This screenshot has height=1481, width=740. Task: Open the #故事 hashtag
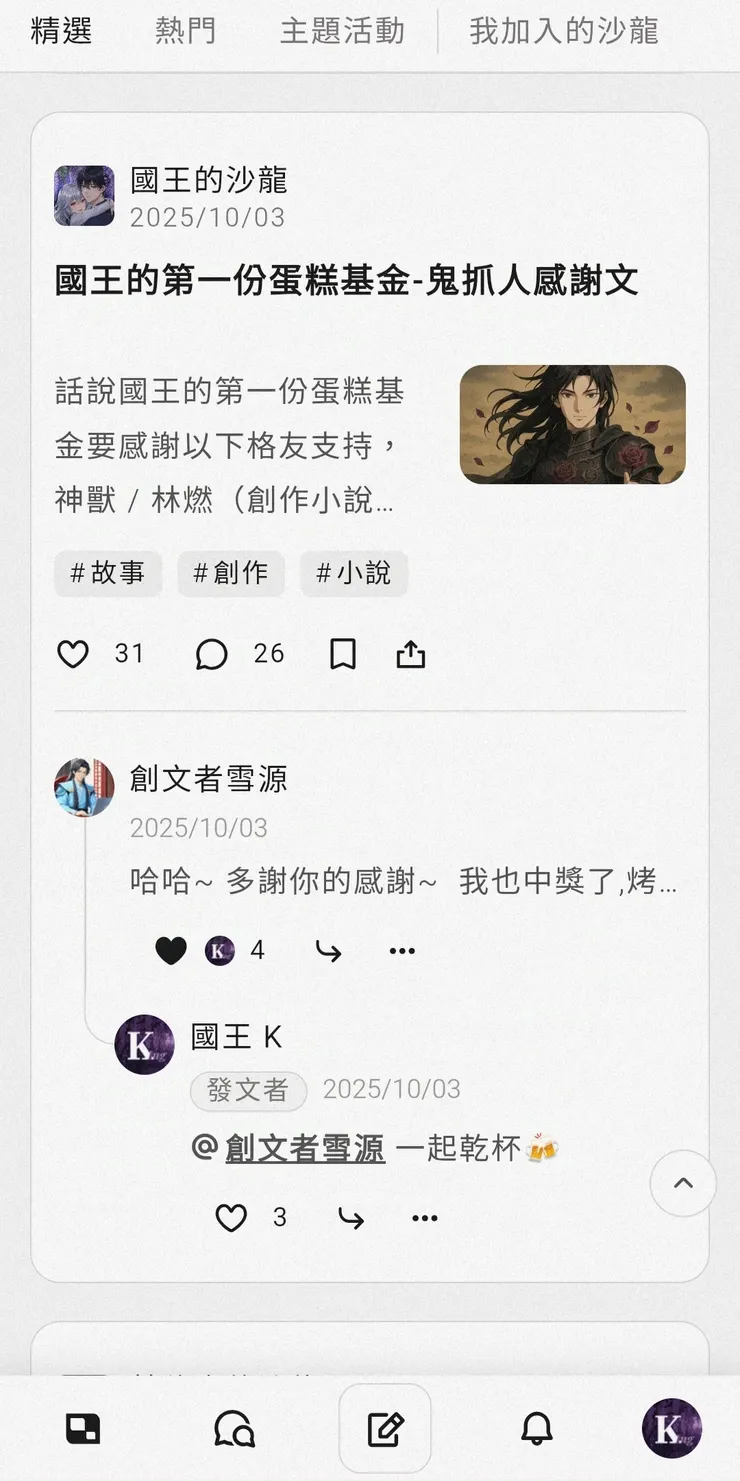(x=107, y=573)
